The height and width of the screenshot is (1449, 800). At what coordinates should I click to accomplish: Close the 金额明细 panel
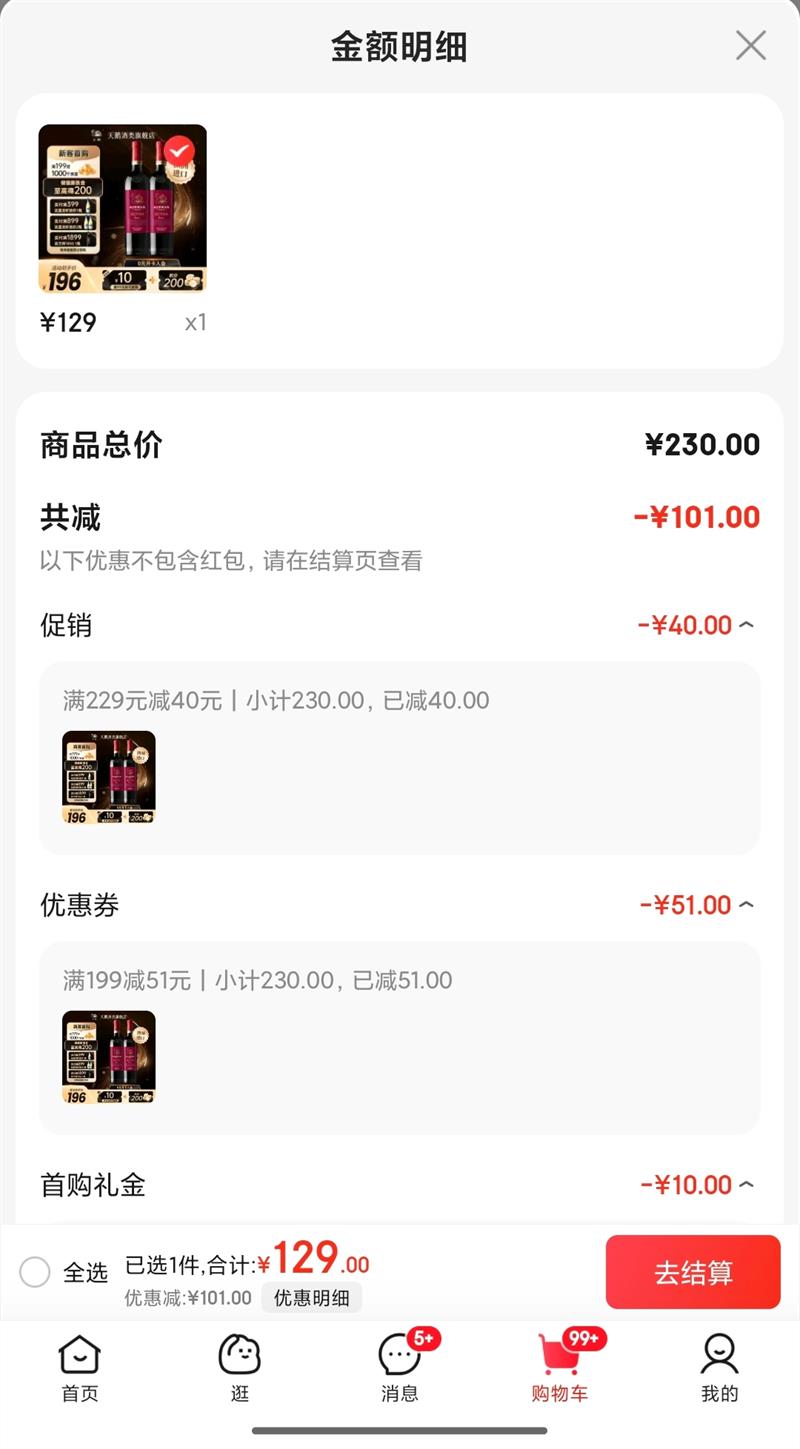[x=750, y=46]
